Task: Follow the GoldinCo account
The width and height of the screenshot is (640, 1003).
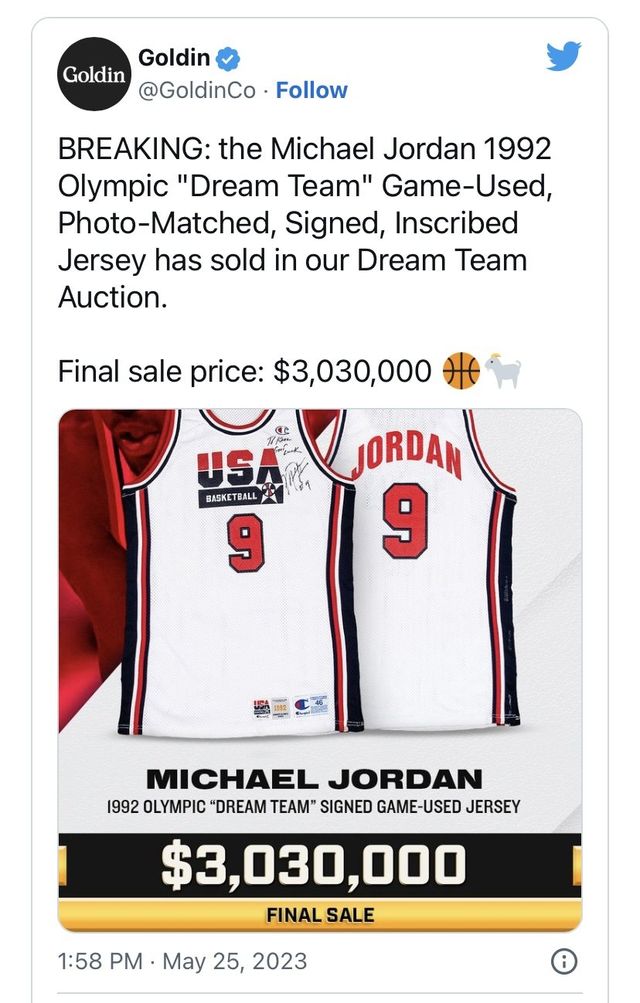Action: click(x=311, y=90)
